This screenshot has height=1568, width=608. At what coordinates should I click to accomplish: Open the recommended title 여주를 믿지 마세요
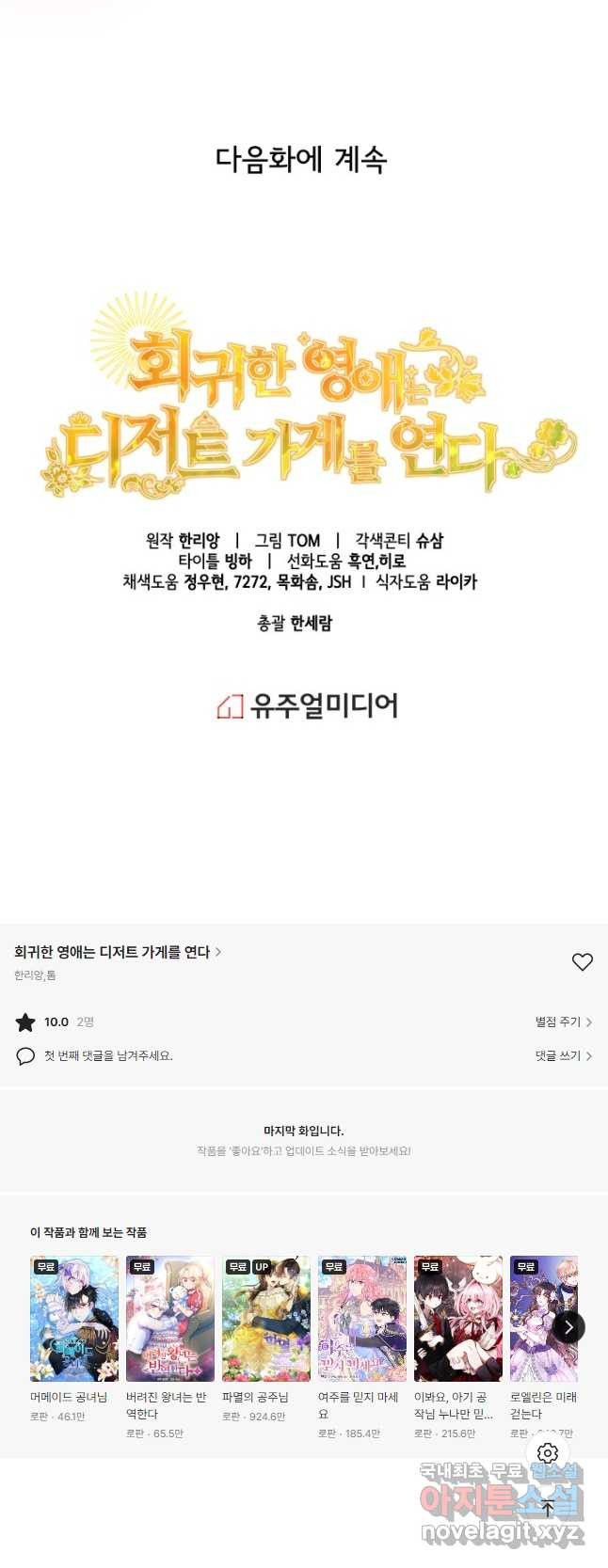[x=362, y=1318]
